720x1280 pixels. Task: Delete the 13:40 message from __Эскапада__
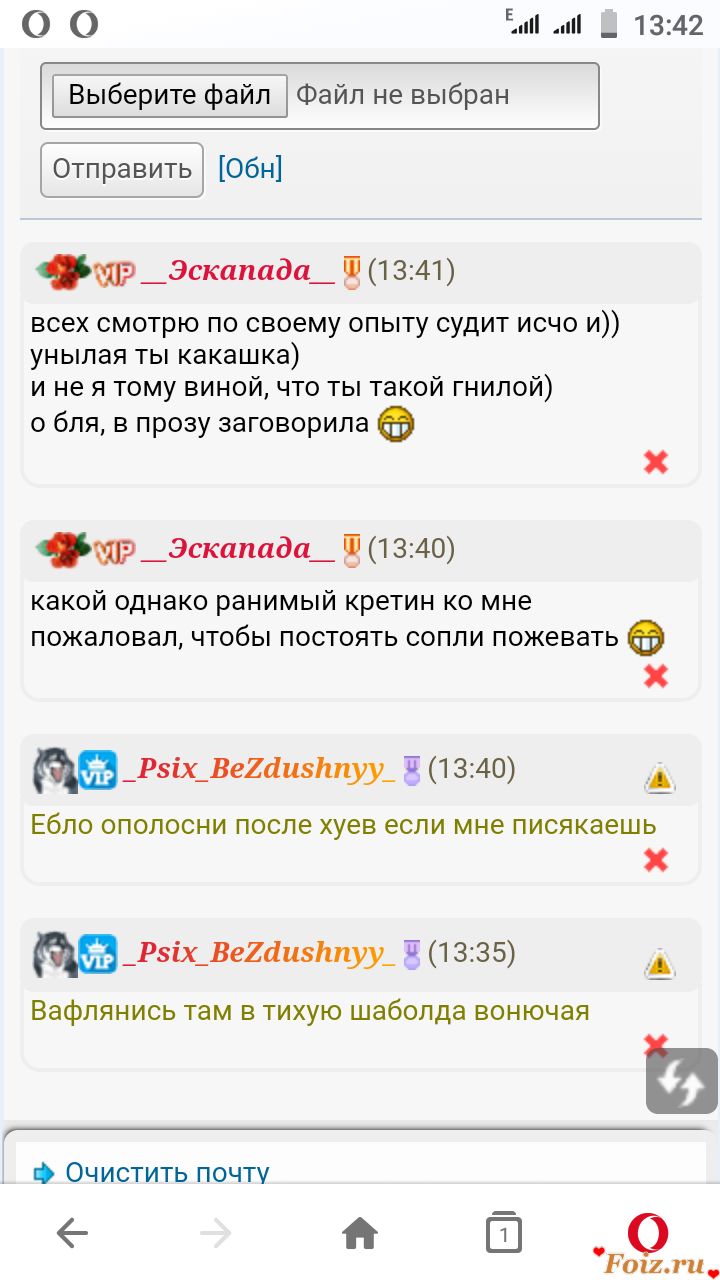tap(656, 676)
